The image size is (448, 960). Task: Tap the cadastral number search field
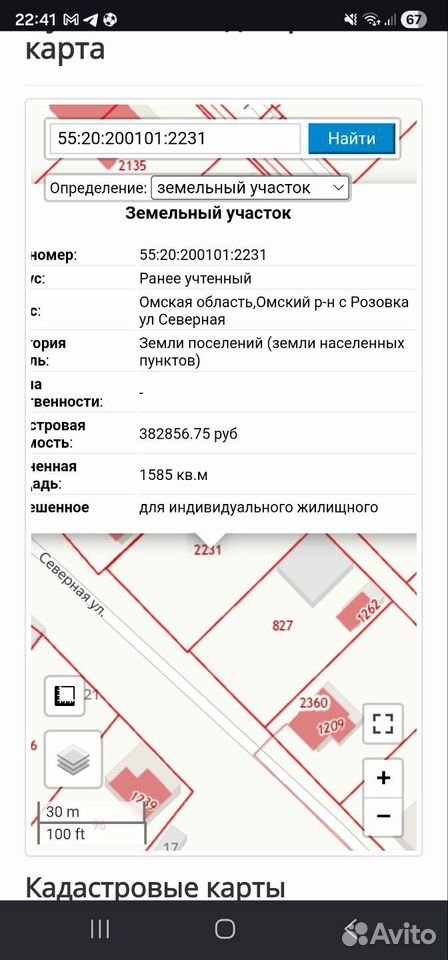coord(175,139)
